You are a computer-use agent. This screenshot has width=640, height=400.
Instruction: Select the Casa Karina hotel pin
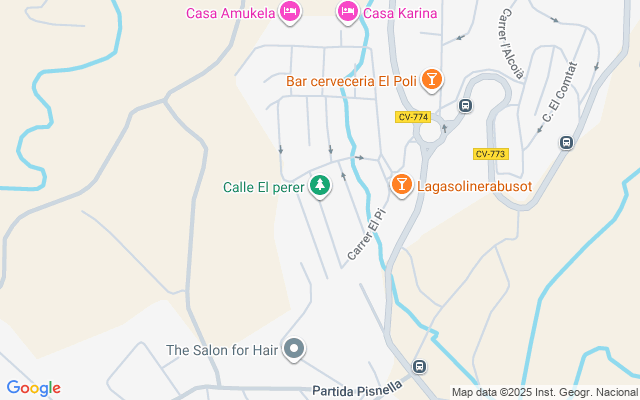click(347, 11)
